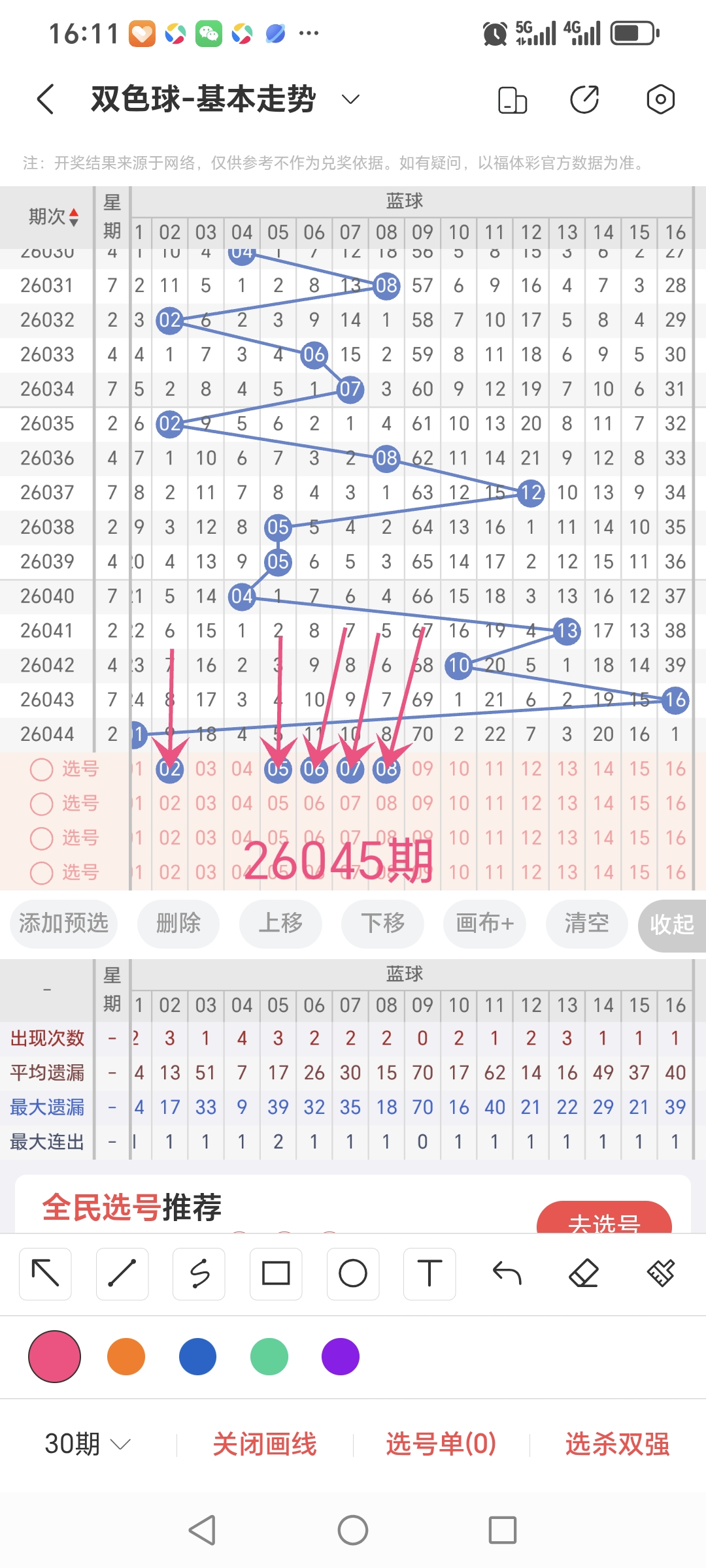Screen dimensions: 706x1568
Task: Pick the blue drawing color swatch
Action: pos(197,1356)
